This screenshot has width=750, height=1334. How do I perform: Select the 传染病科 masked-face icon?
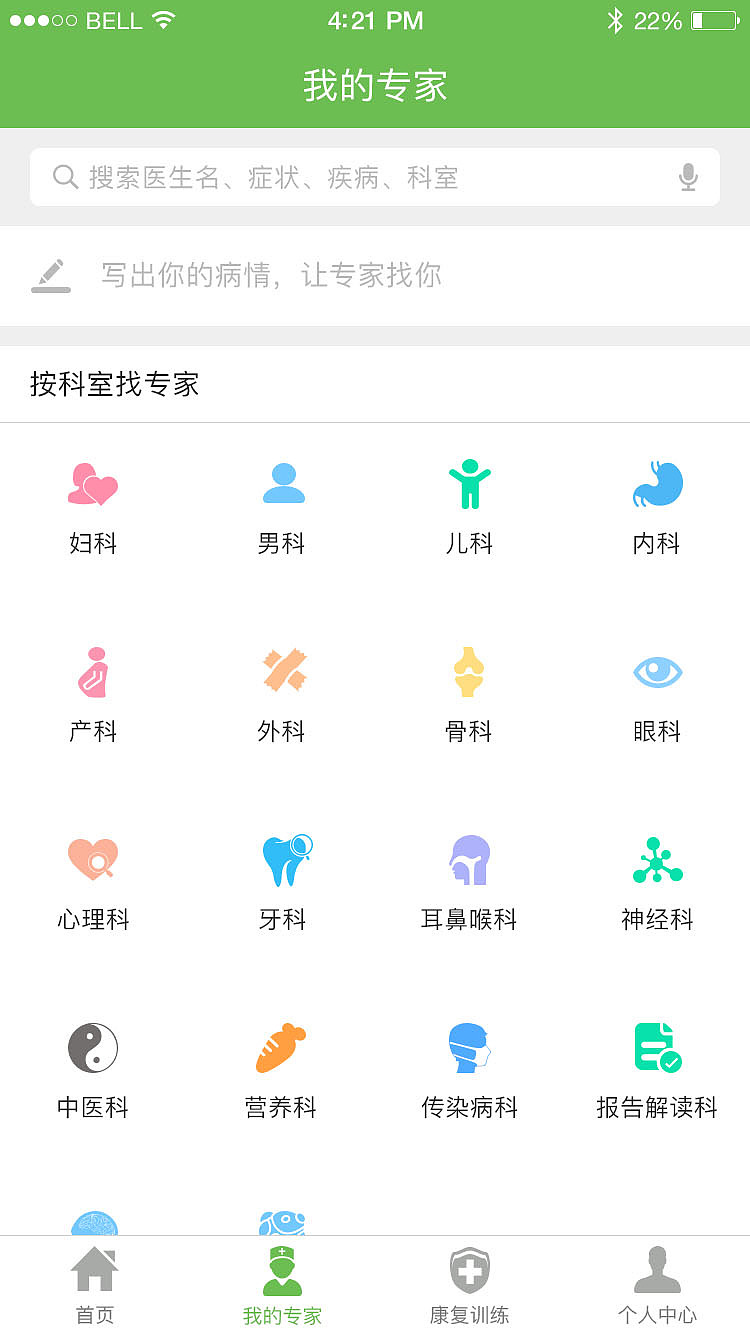470,1047
